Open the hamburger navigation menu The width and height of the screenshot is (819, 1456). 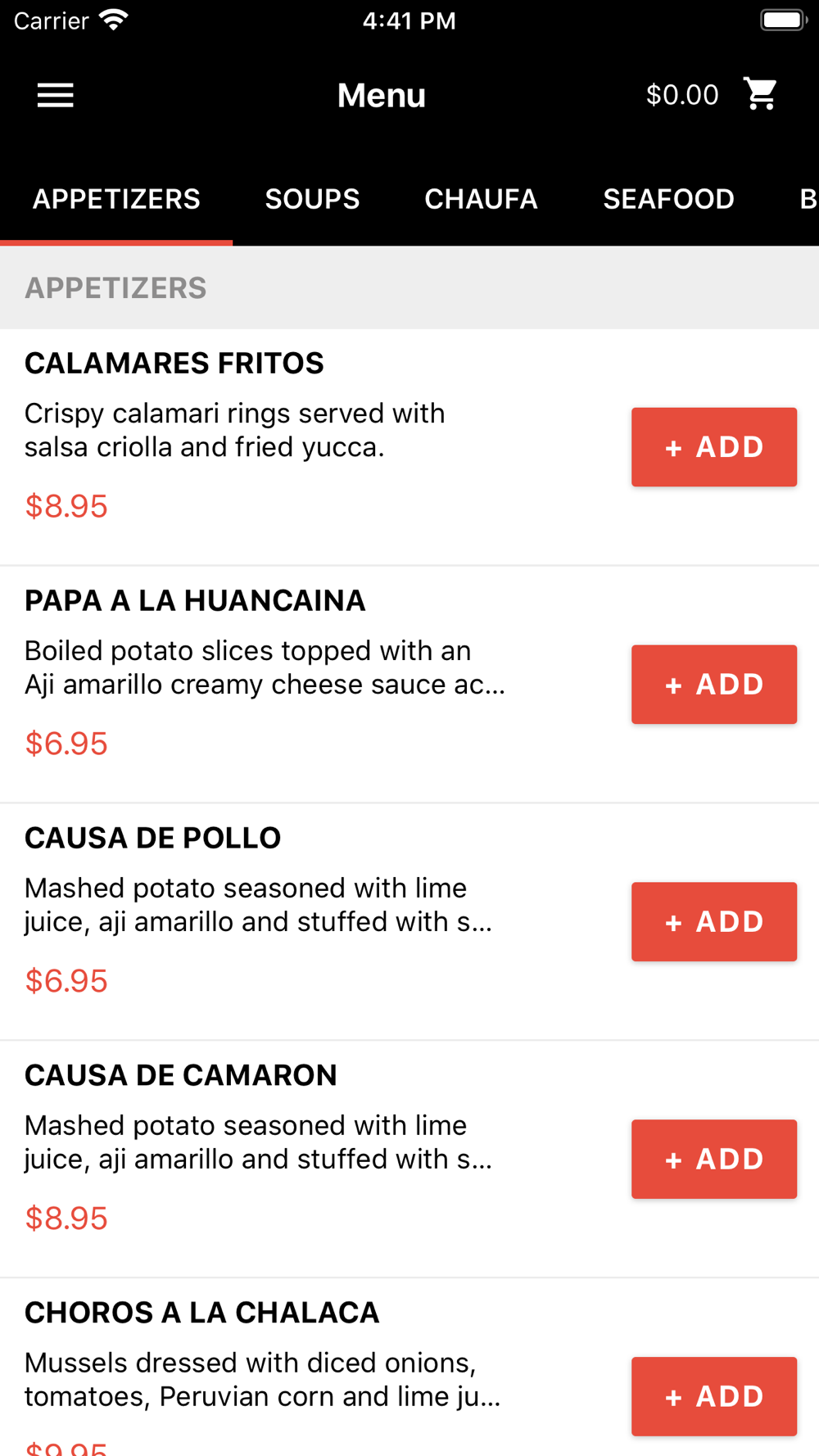56,95
